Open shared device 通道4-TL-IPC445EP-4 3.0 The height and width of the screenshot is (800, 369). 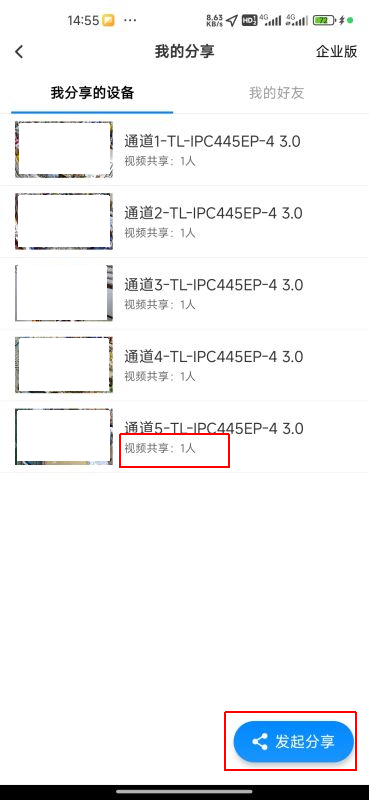pyautogui.click(x=184, y=365)
